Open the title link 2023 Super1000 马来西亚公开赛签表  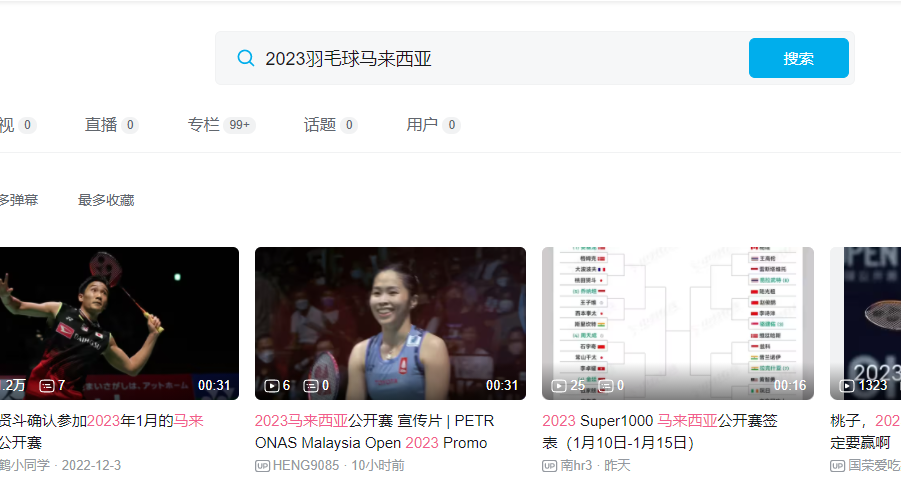point(659,431)
